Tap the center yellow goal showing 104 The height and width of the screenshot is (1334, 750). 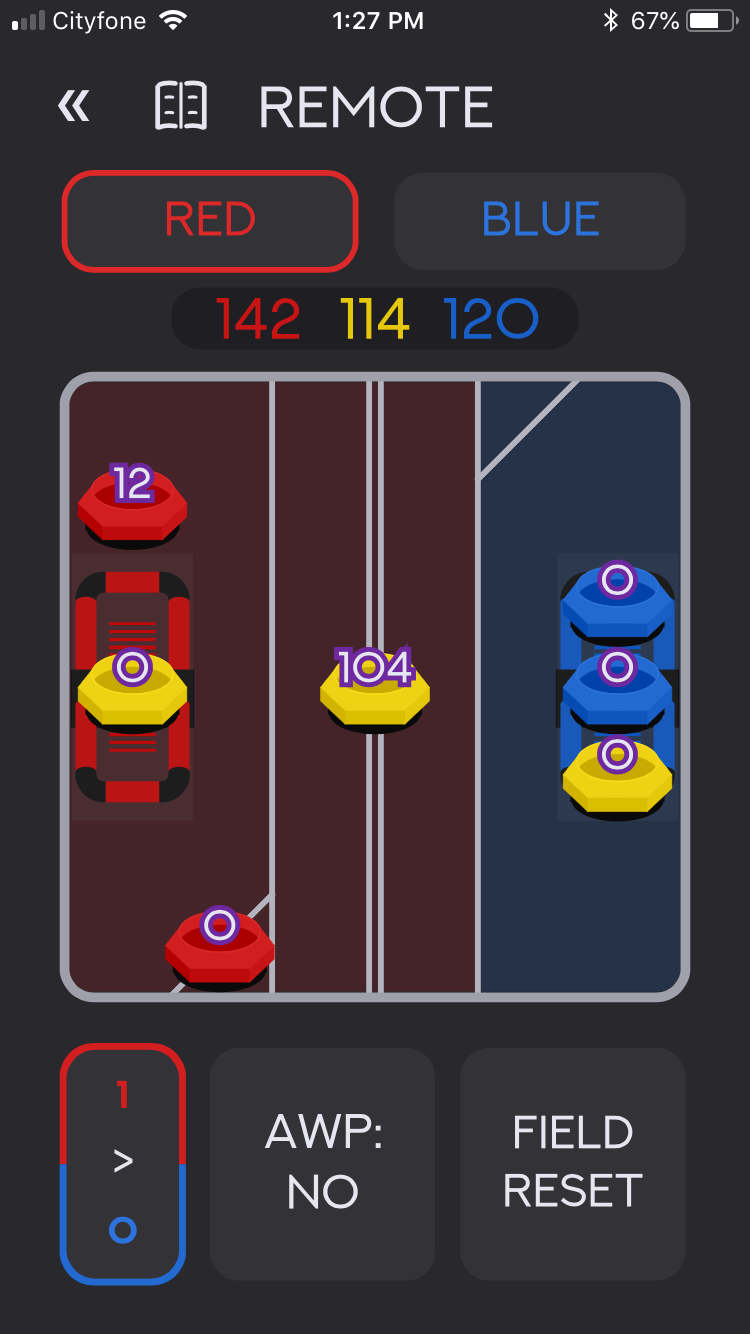pos(375,689)
